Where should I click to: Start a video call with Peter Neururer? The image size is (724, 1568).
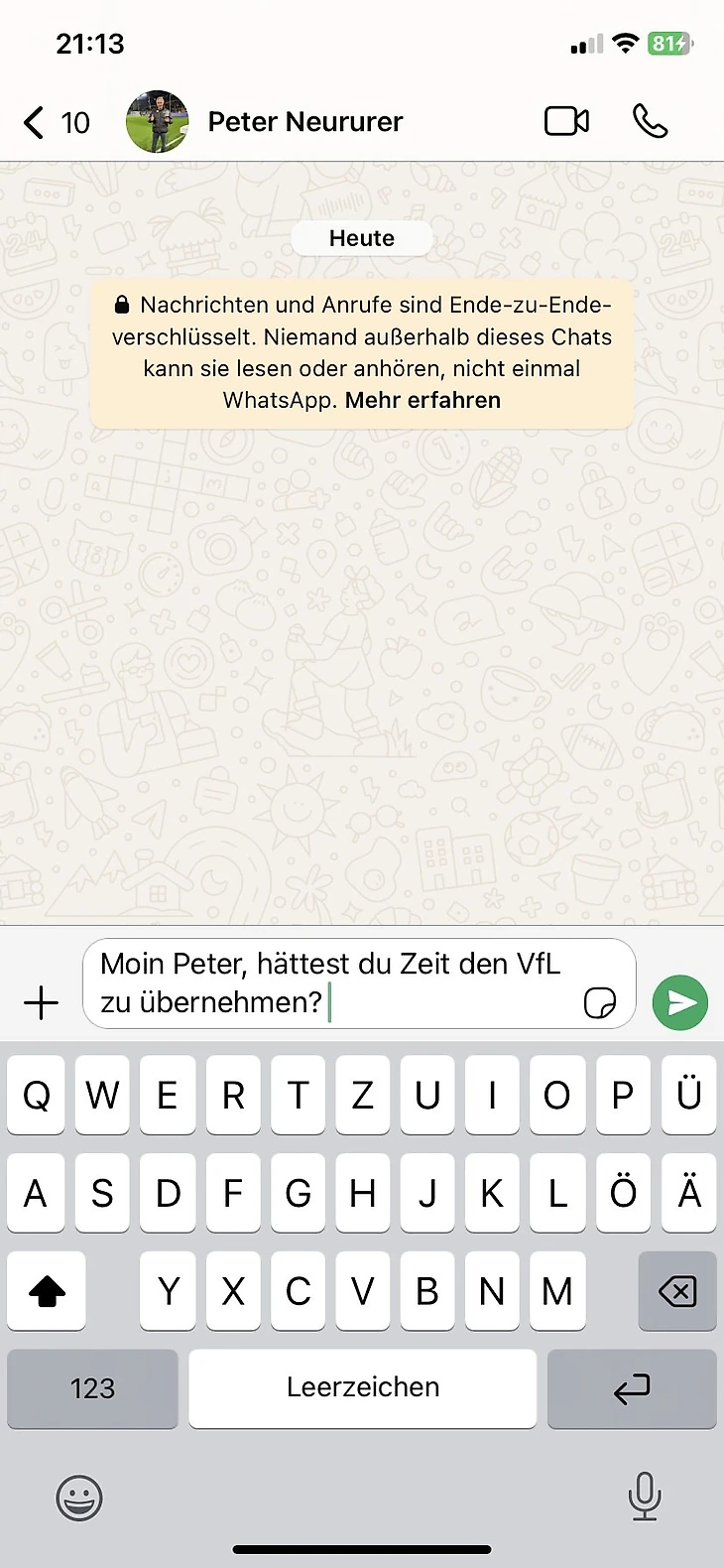[566, 121]
